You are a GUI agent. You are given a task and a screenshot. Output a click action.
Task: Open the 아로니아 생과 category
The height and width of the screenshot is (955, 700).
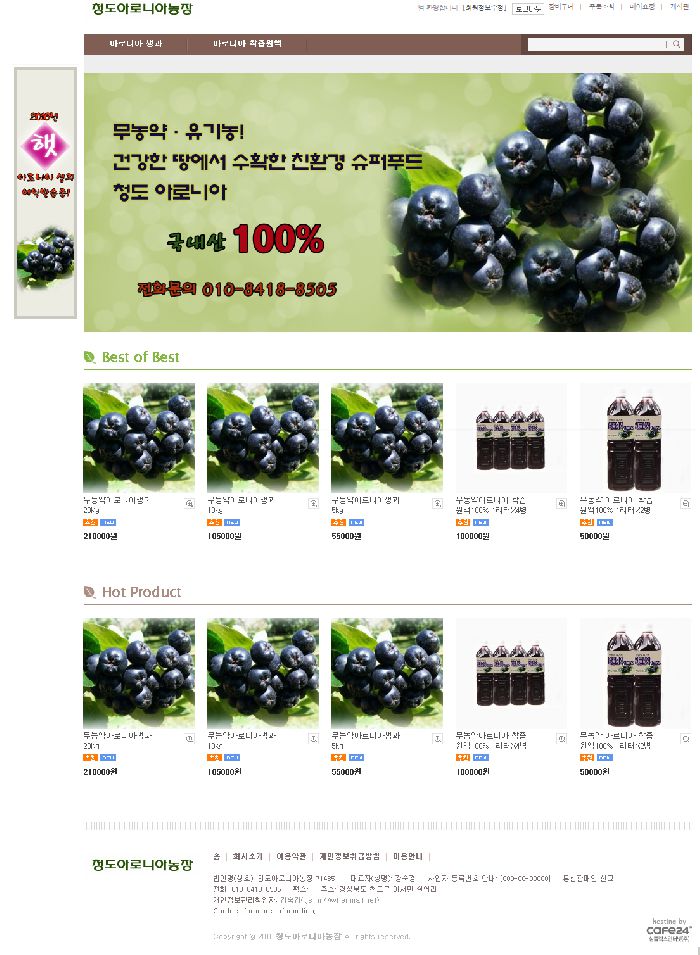click(135, 44)
